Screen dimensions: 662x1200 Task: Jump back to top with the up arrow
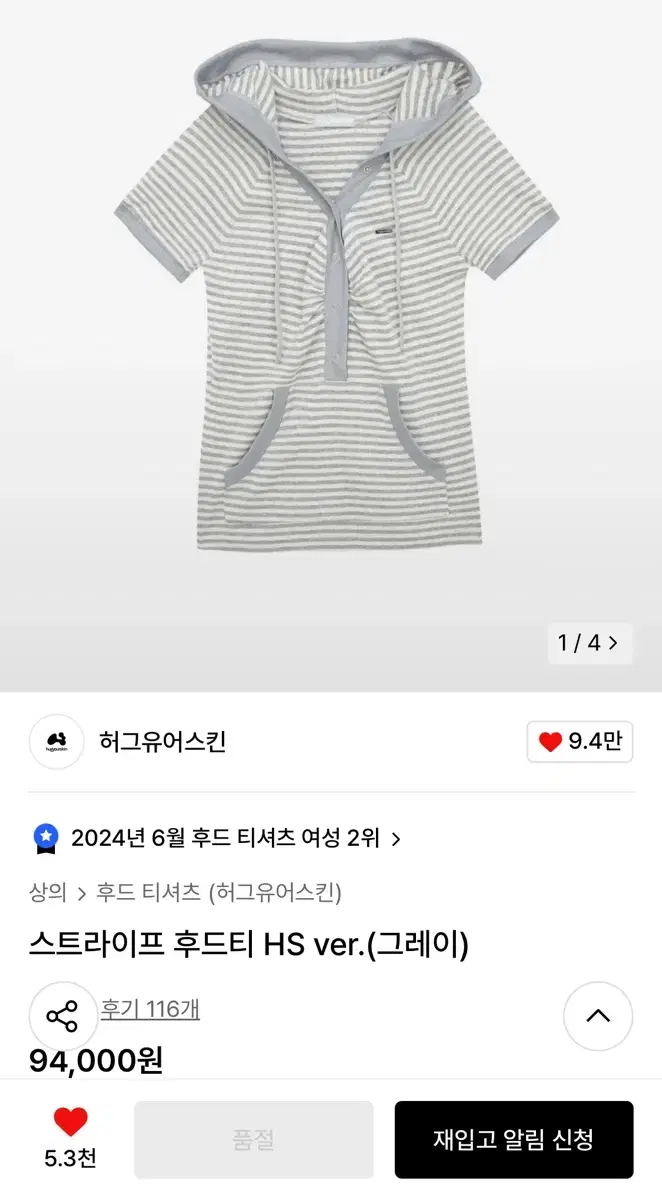tap(598, 1016)
